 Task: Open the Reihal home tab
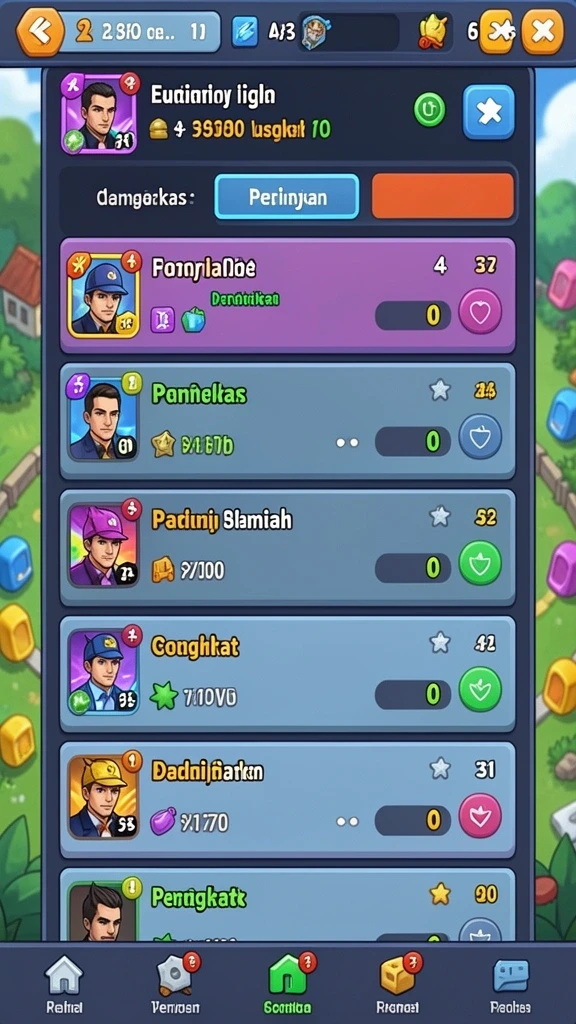point(64,985)
